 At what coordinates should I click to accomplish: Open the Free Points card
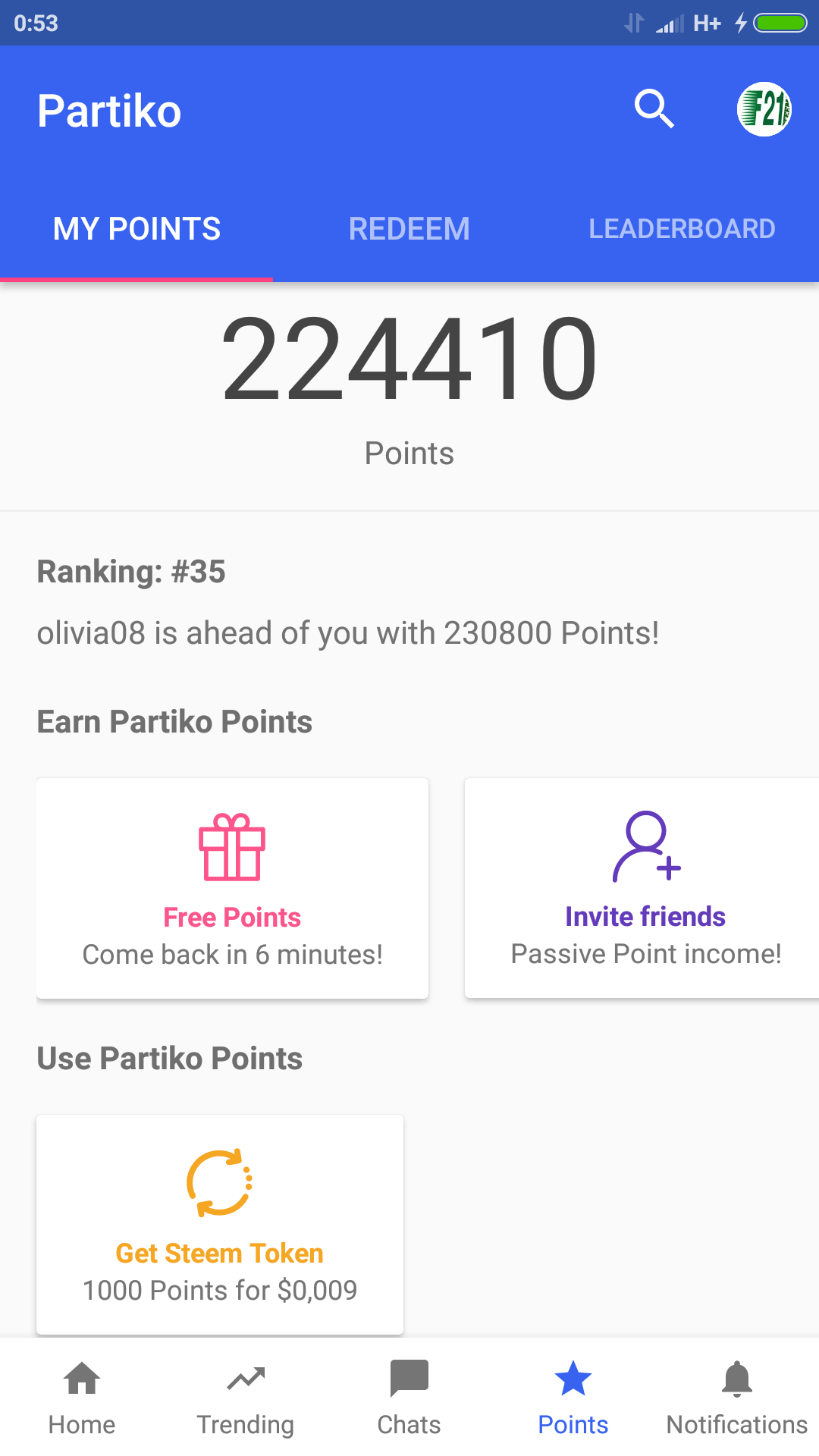coord(233,888)
